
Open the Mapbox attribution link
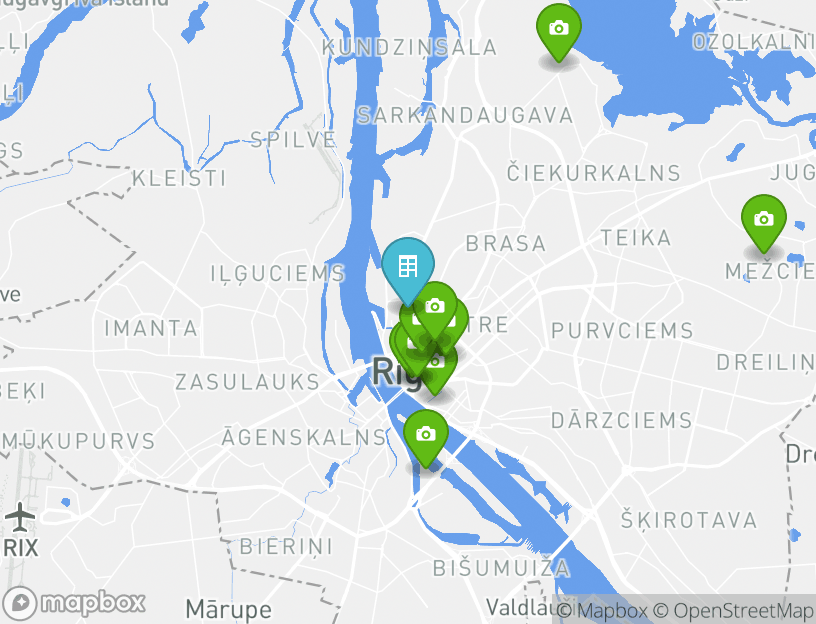pyautogui.click(x=603, y=610)
